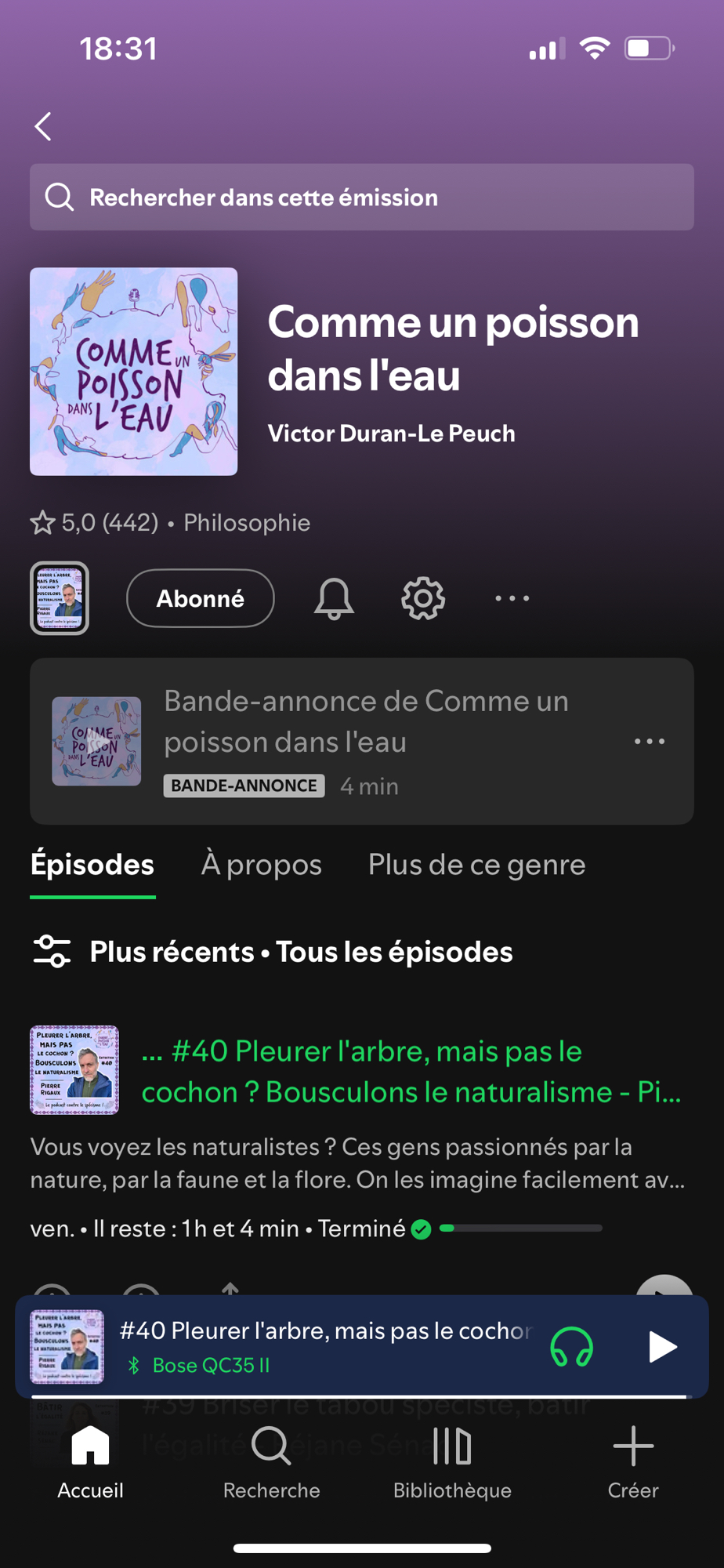
Task: Open the Bibliothèque tab
Action: (452, 1463)
